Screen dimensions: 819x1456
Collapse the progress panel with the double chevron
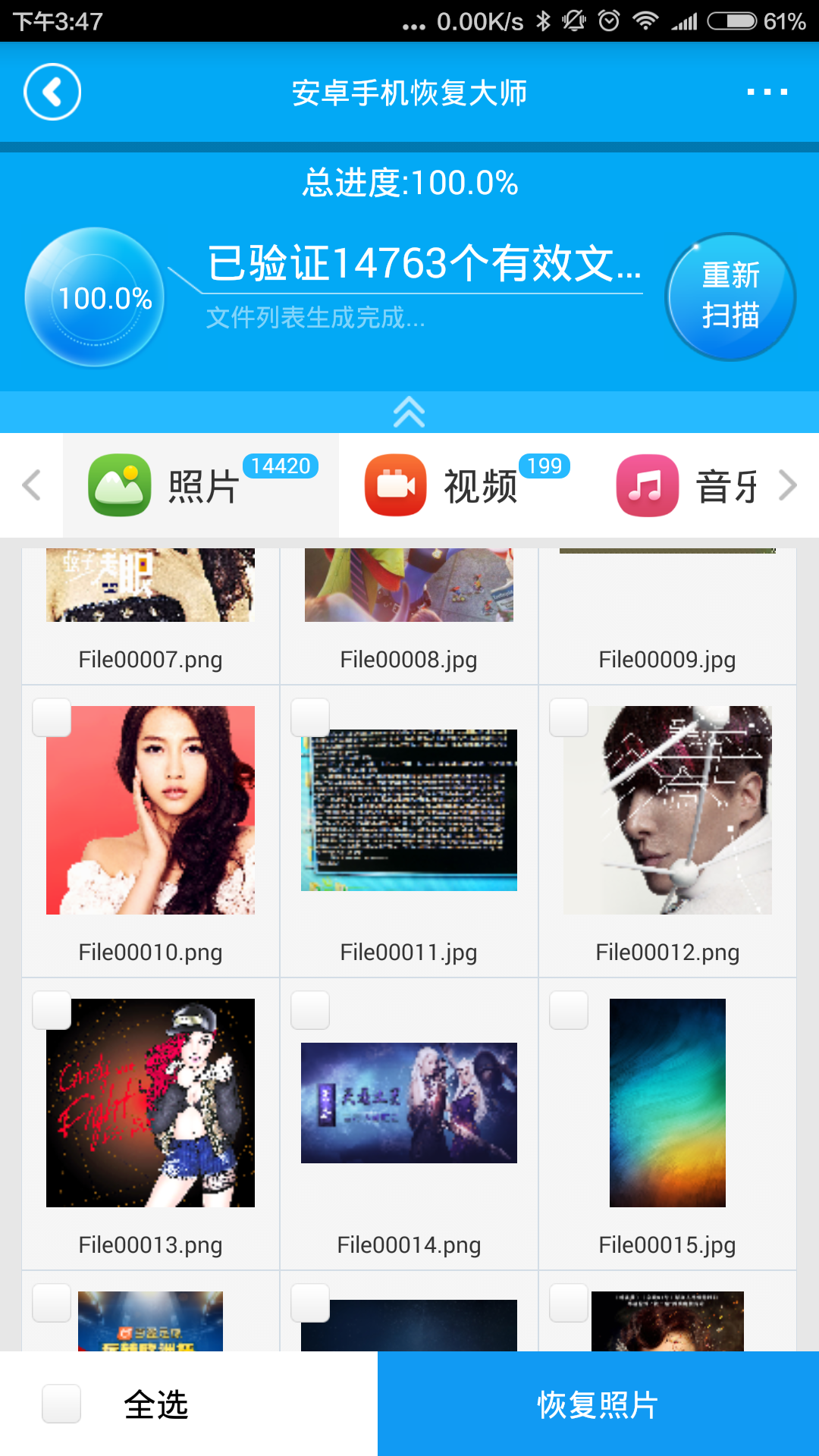[x=409, y=412]
